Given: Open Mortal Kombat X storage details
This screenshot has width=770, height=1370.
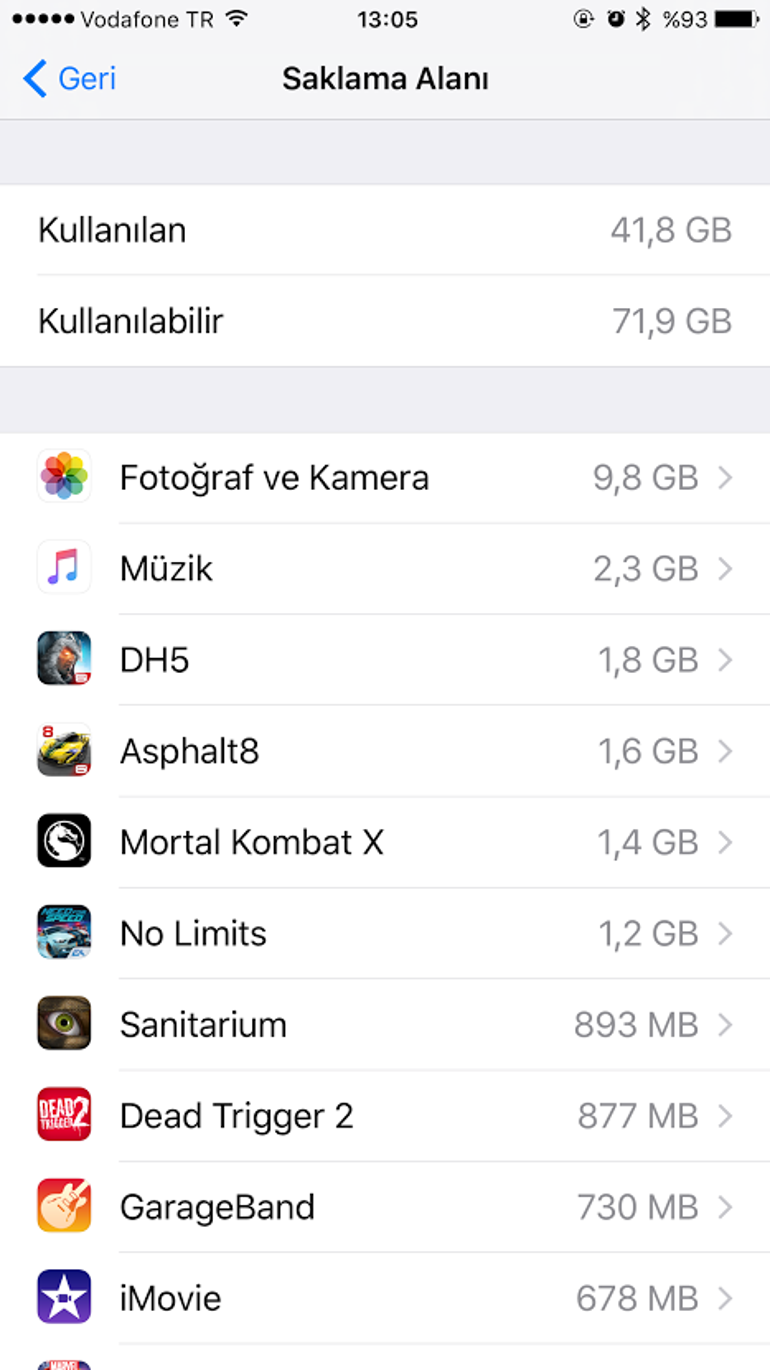Looking at the screenshot, I should (x=385, y=842).
